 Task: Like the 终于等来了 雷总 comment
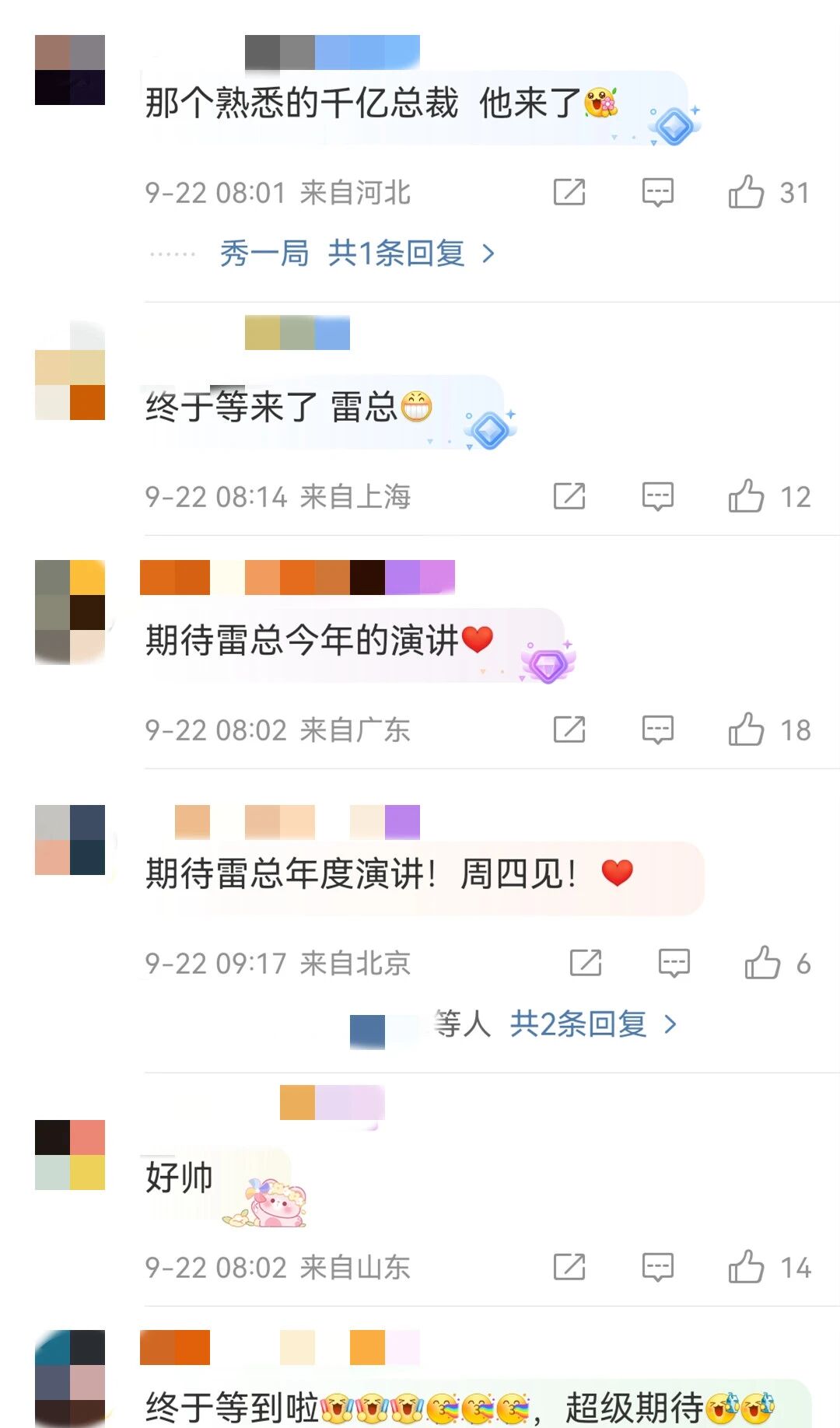tap(745, 496)
